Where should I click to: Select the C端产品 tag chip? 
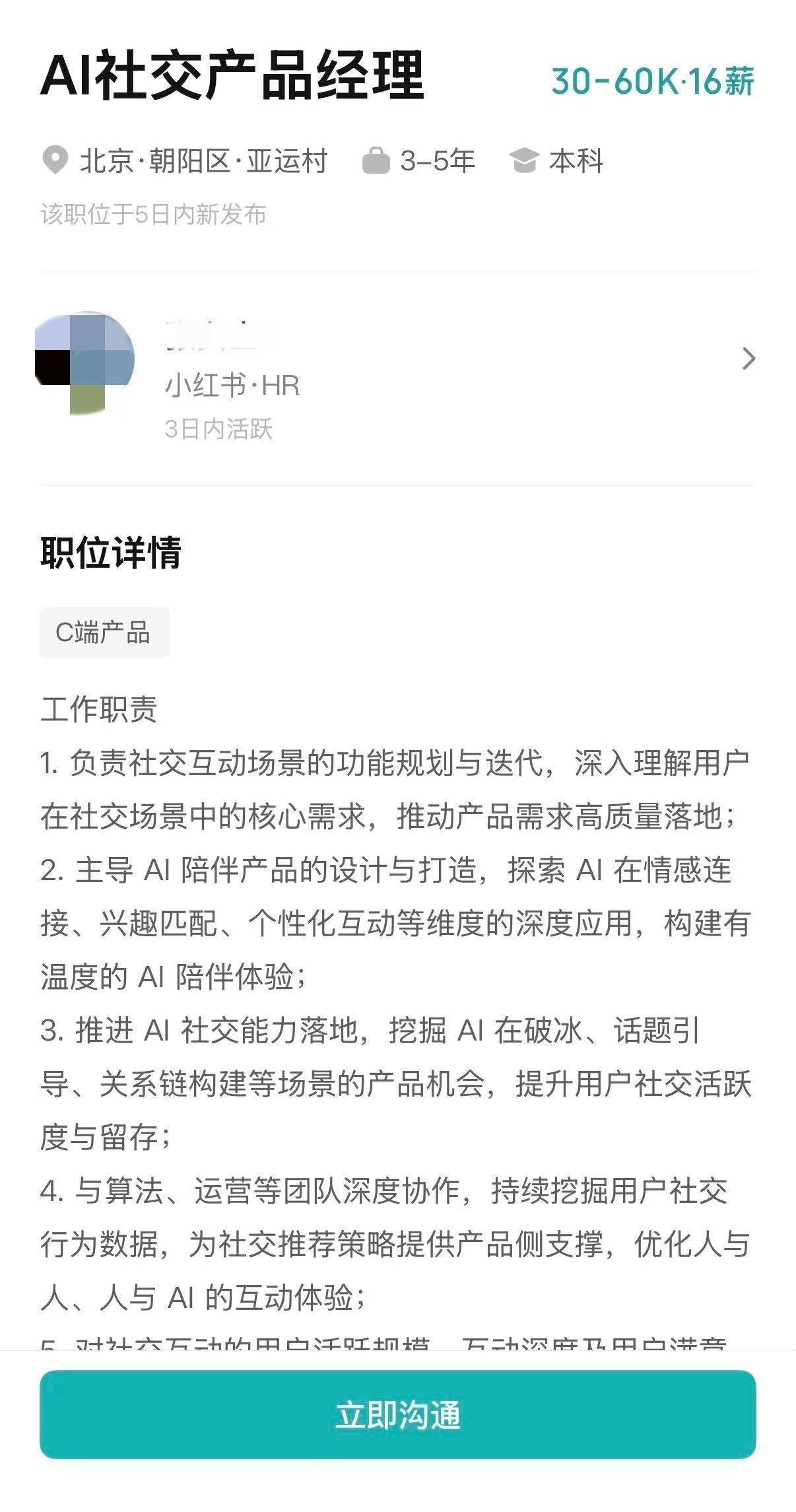click(x=104, y=632)
